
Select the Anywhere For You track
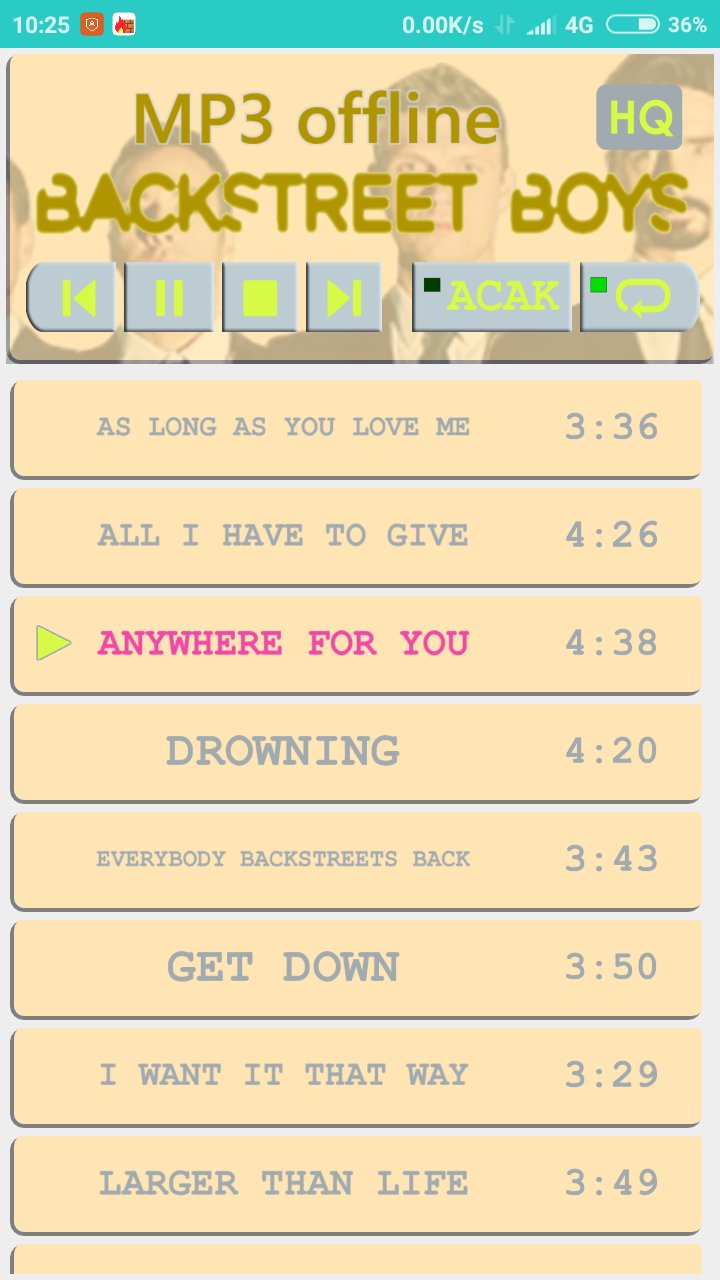356,644
